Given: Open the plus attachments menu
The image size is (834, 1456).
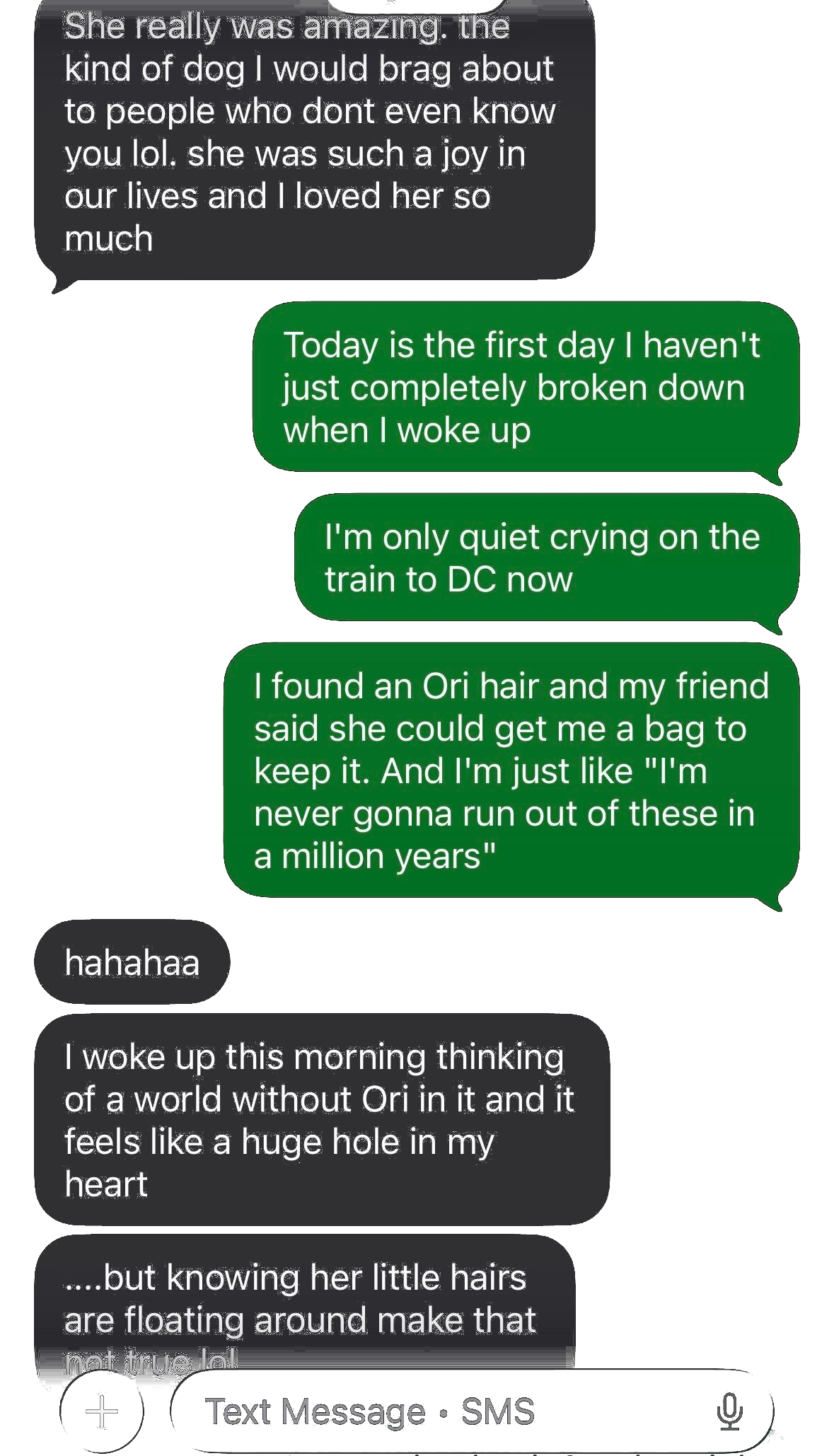Looking at the screenshot, I should (102, 1411).
